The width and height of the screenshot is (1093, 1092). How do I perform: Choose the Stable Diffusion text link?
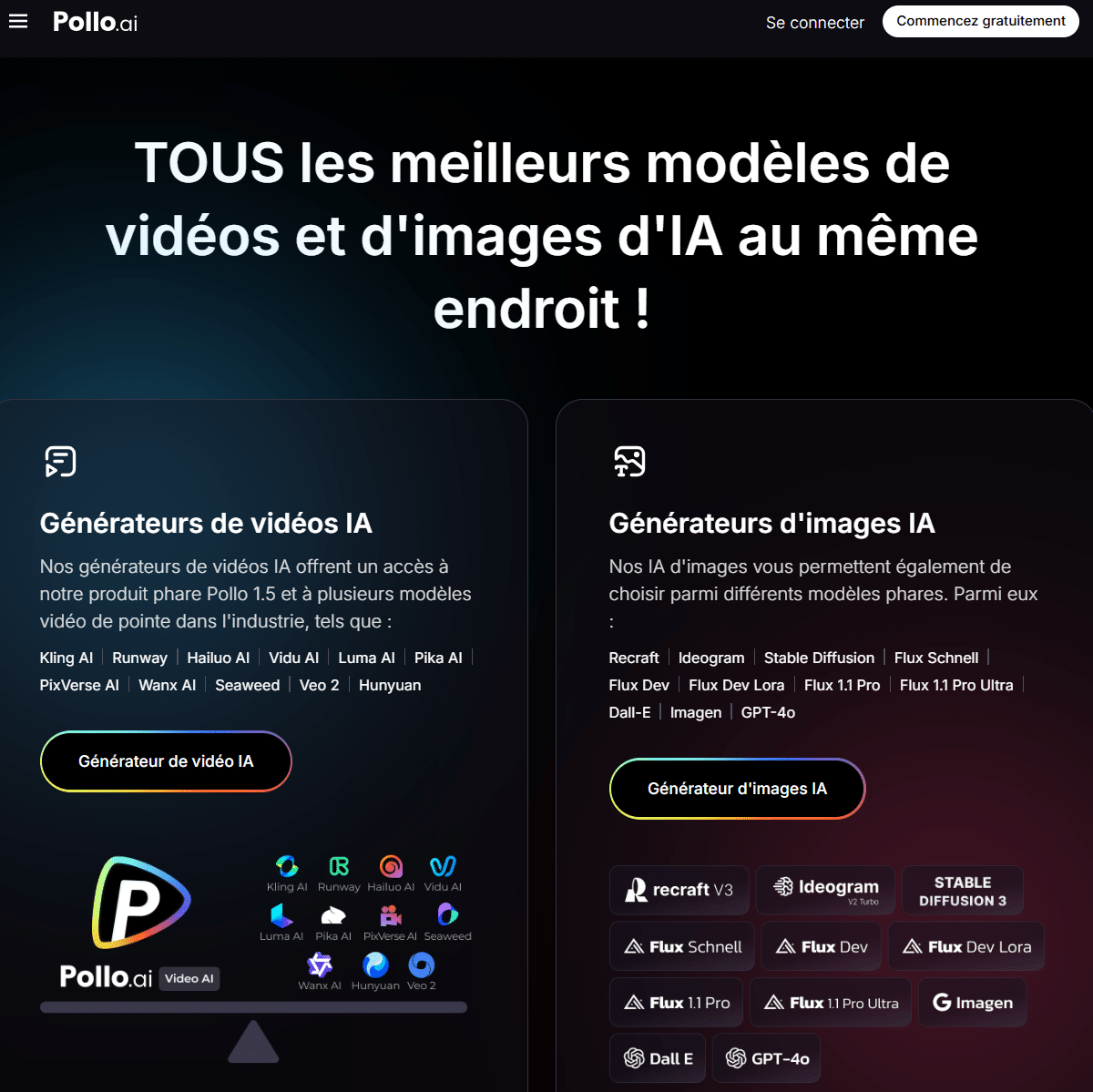[x=819, y=658]
